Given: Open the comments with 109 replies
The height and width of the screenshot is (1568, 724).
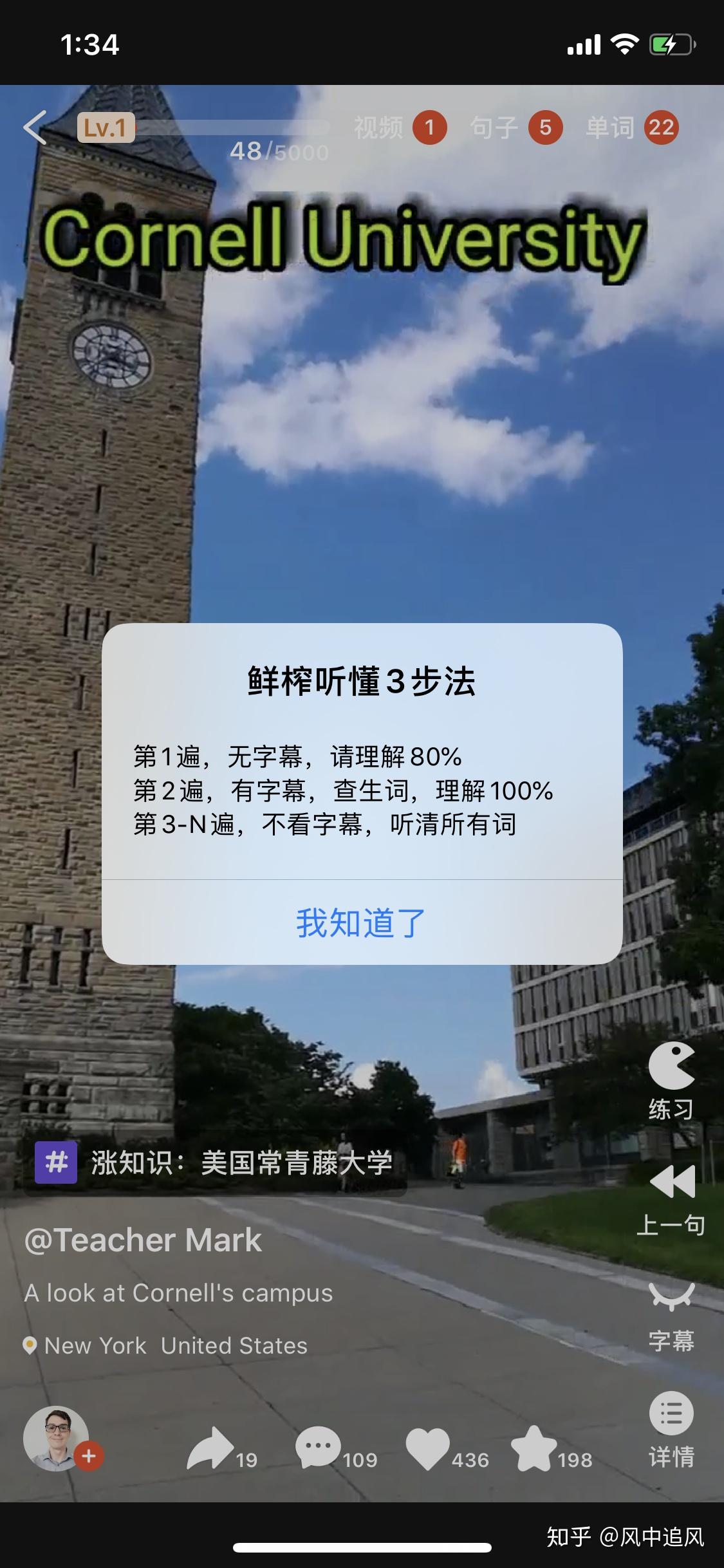Looking at the screenshot, I should point(319,1448).
